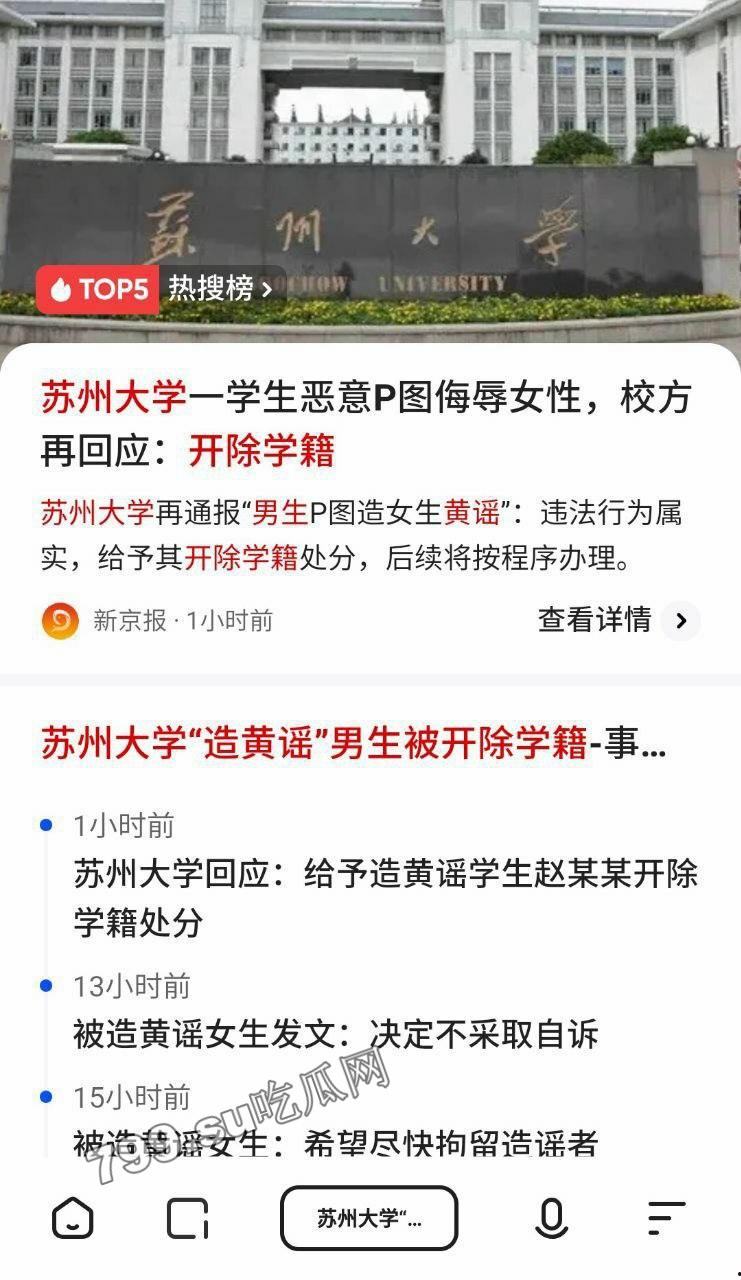Tap the home icon in the bottom bar

[x=74, y=1218]
